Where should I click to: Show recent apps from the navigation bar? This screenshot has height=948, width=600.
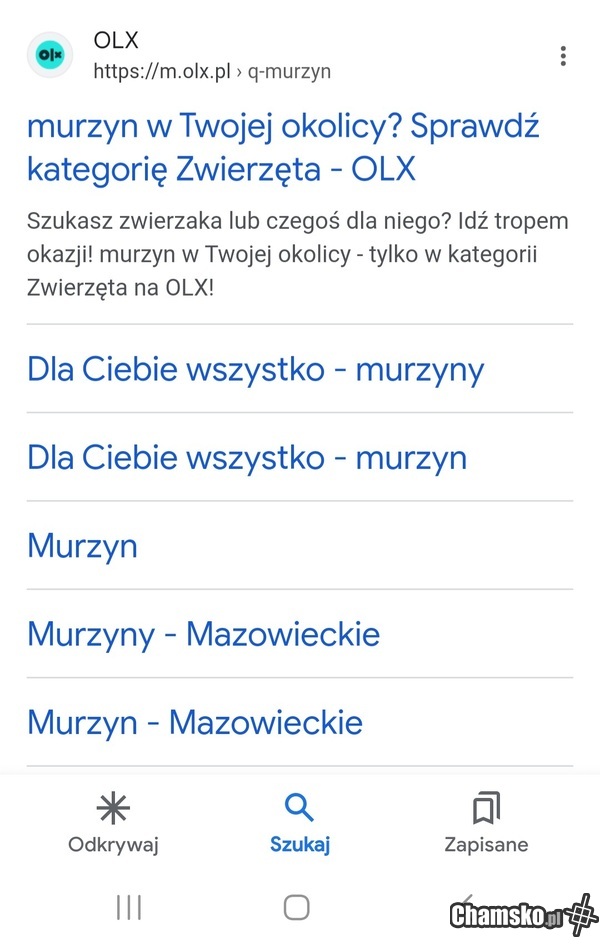point(129,906)
